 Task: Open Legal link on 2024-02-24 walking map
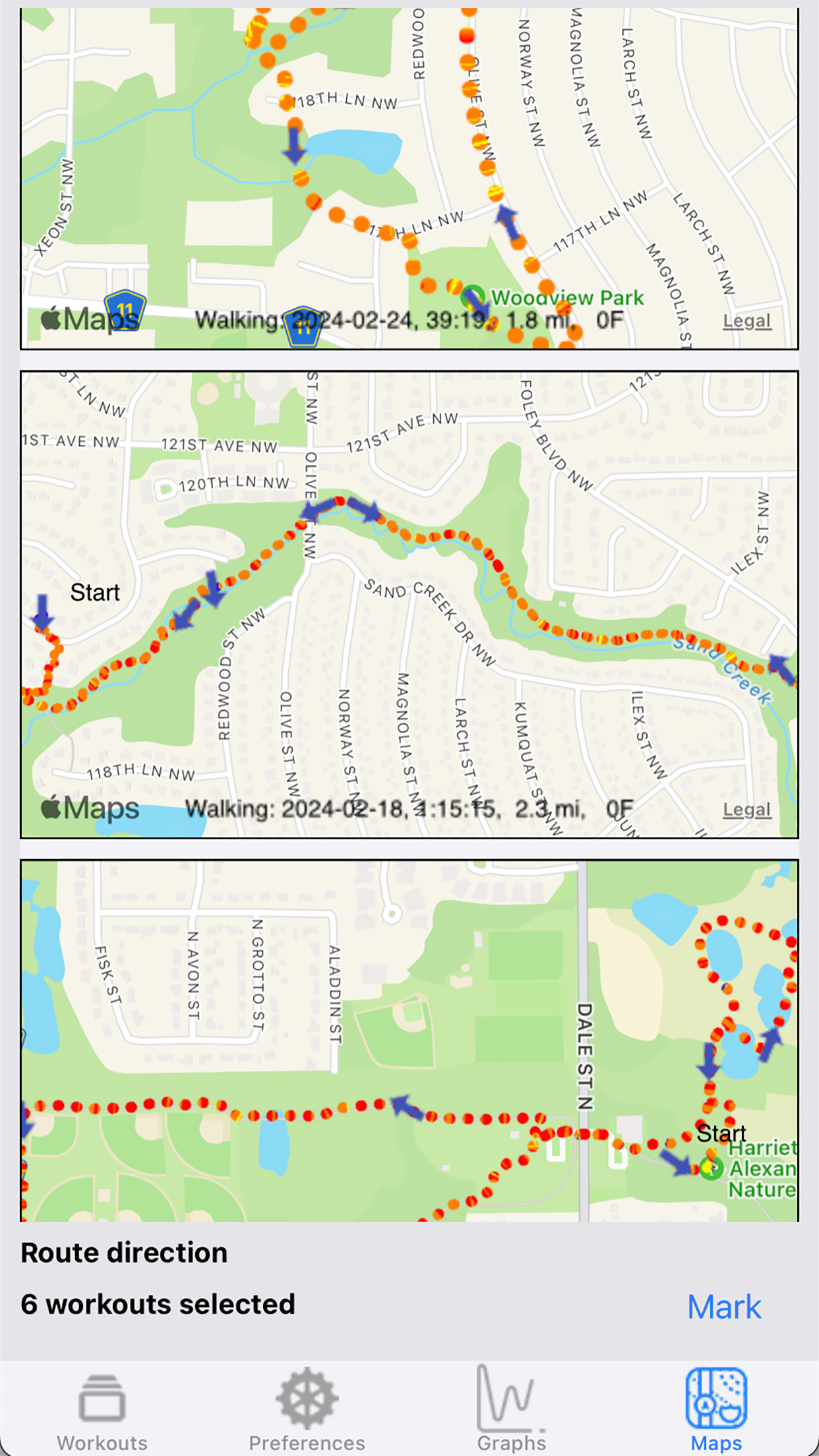pyautogui.click(x=746, y=321)
